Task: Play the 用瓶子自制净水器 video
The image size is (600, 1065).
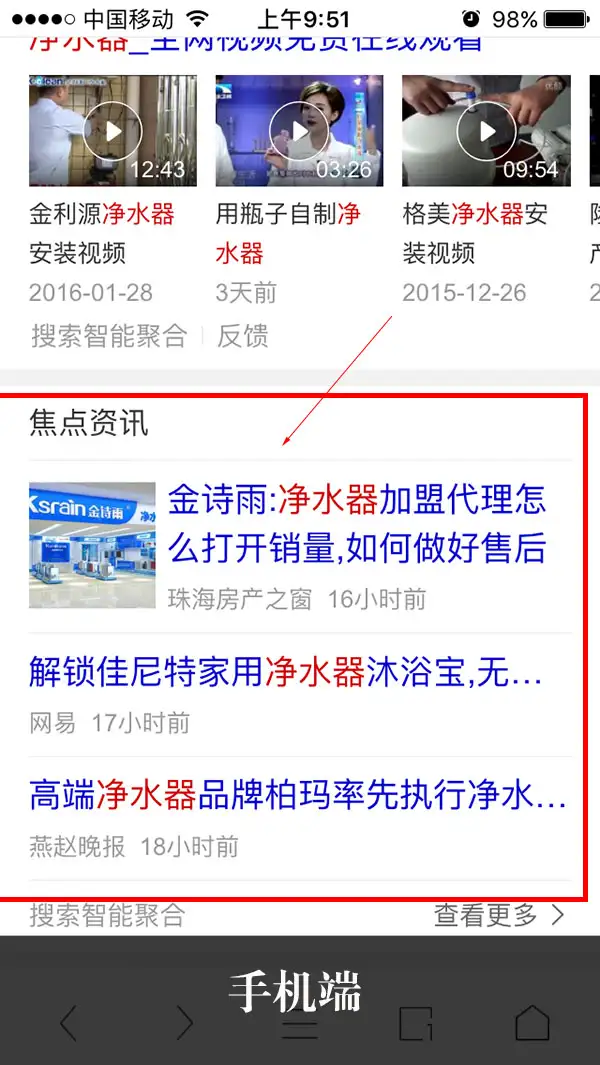Action: [x=299, y=131]
